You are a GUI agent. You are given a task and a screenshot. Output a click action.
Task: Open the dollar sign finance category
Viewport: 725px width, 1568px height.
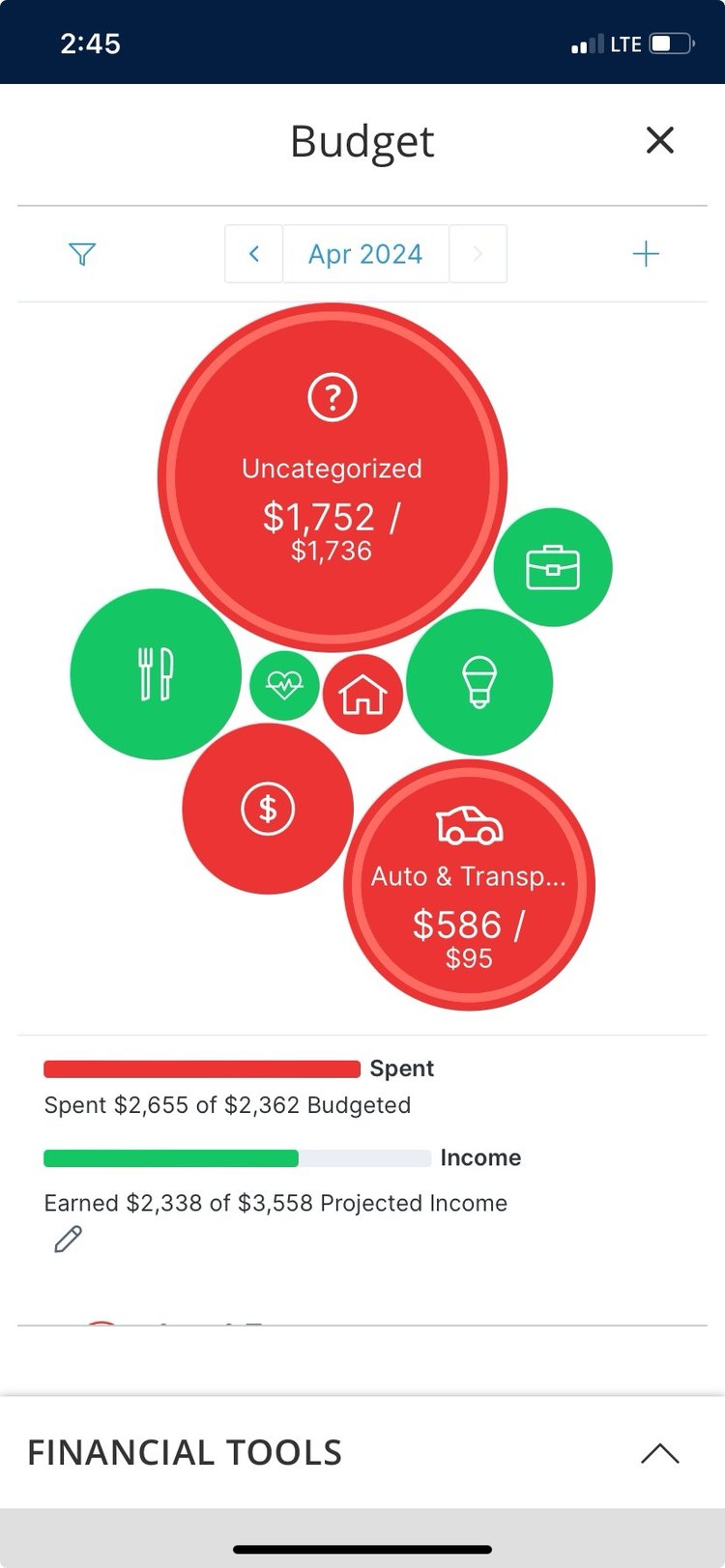tap(268, 810)
